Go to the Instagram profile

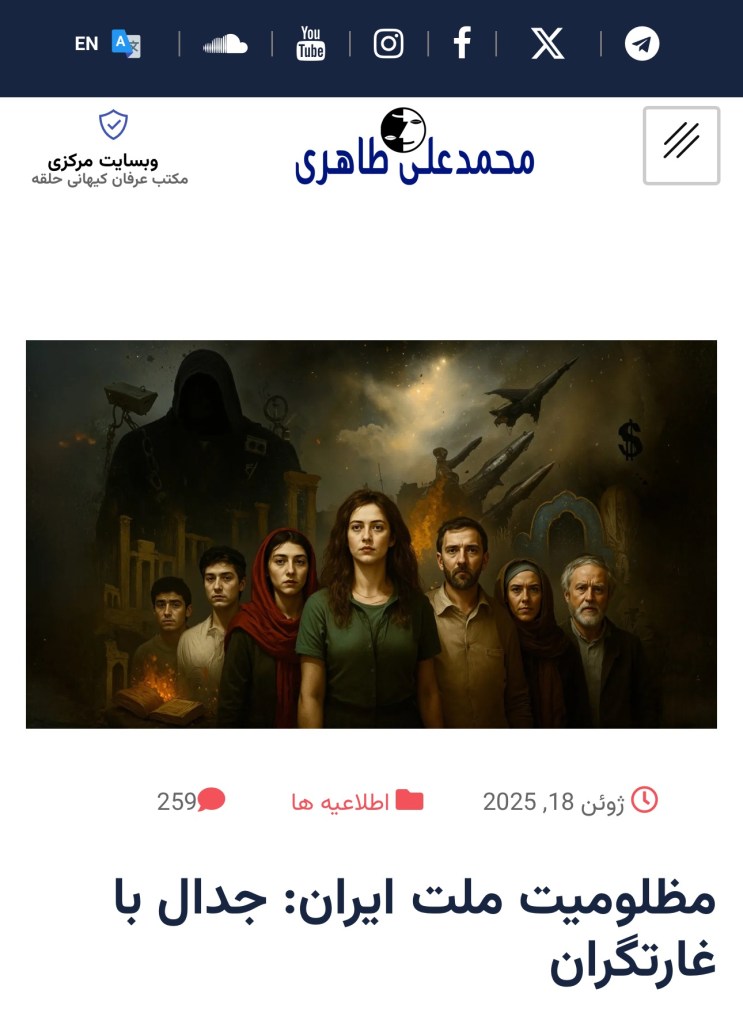pos(388,44)
